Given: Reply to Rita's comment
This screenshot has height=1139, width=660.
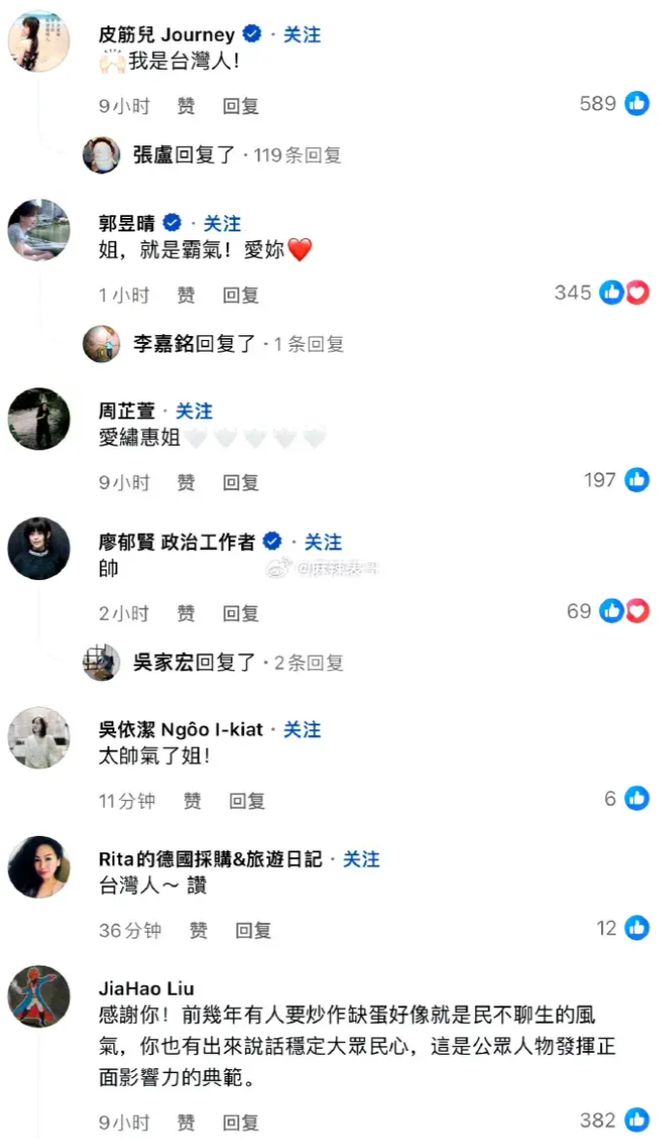Looking at the screenshot, I should [253, 930].
